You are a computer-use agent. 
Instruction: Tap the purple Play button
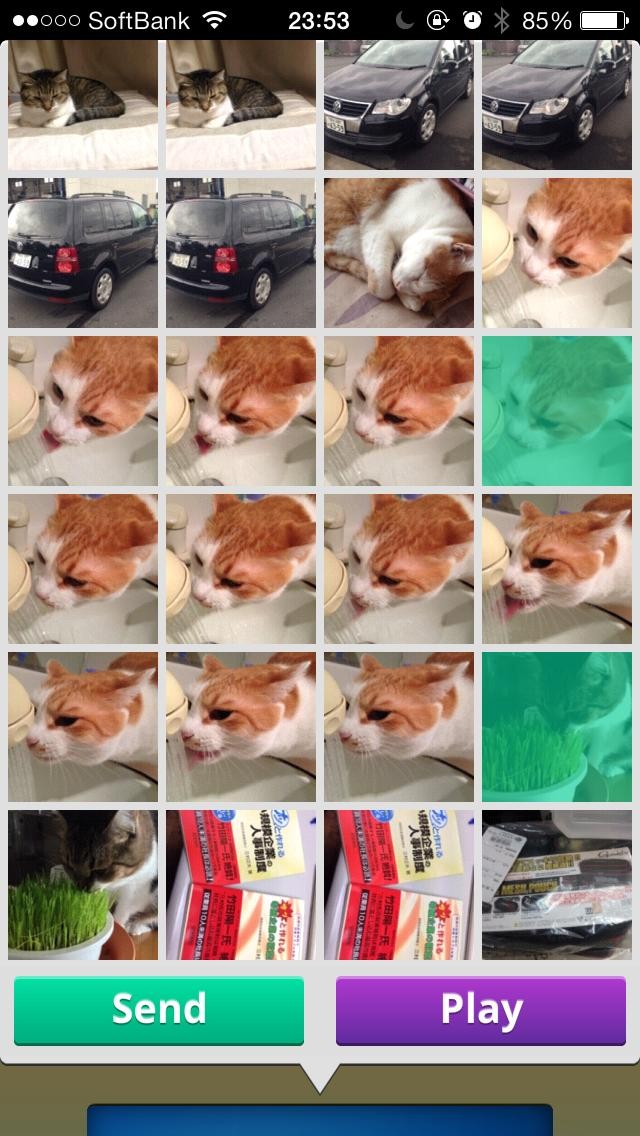tap(481, 1009)
